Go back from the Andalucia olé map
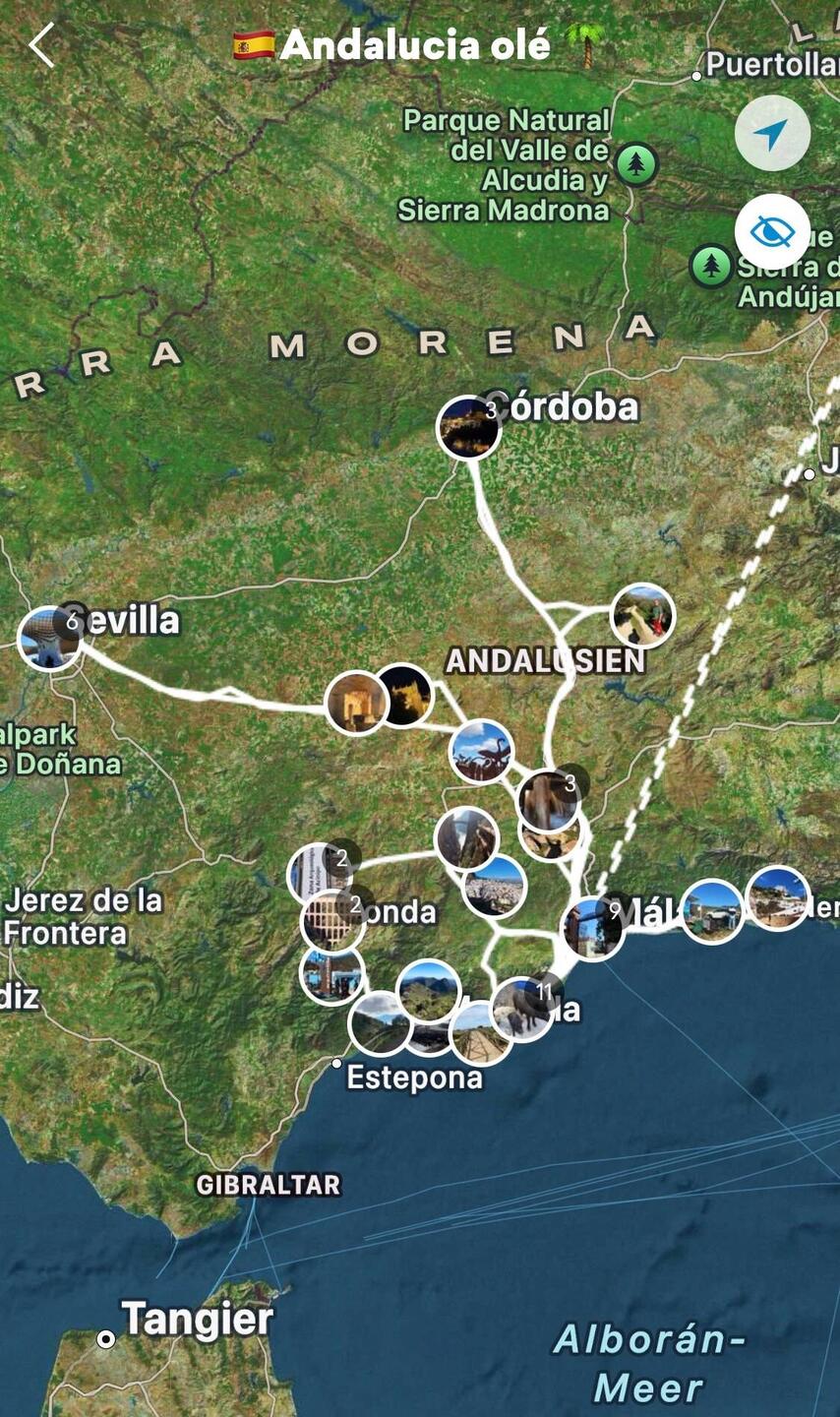840x1417 pixels. coord(41,45)
